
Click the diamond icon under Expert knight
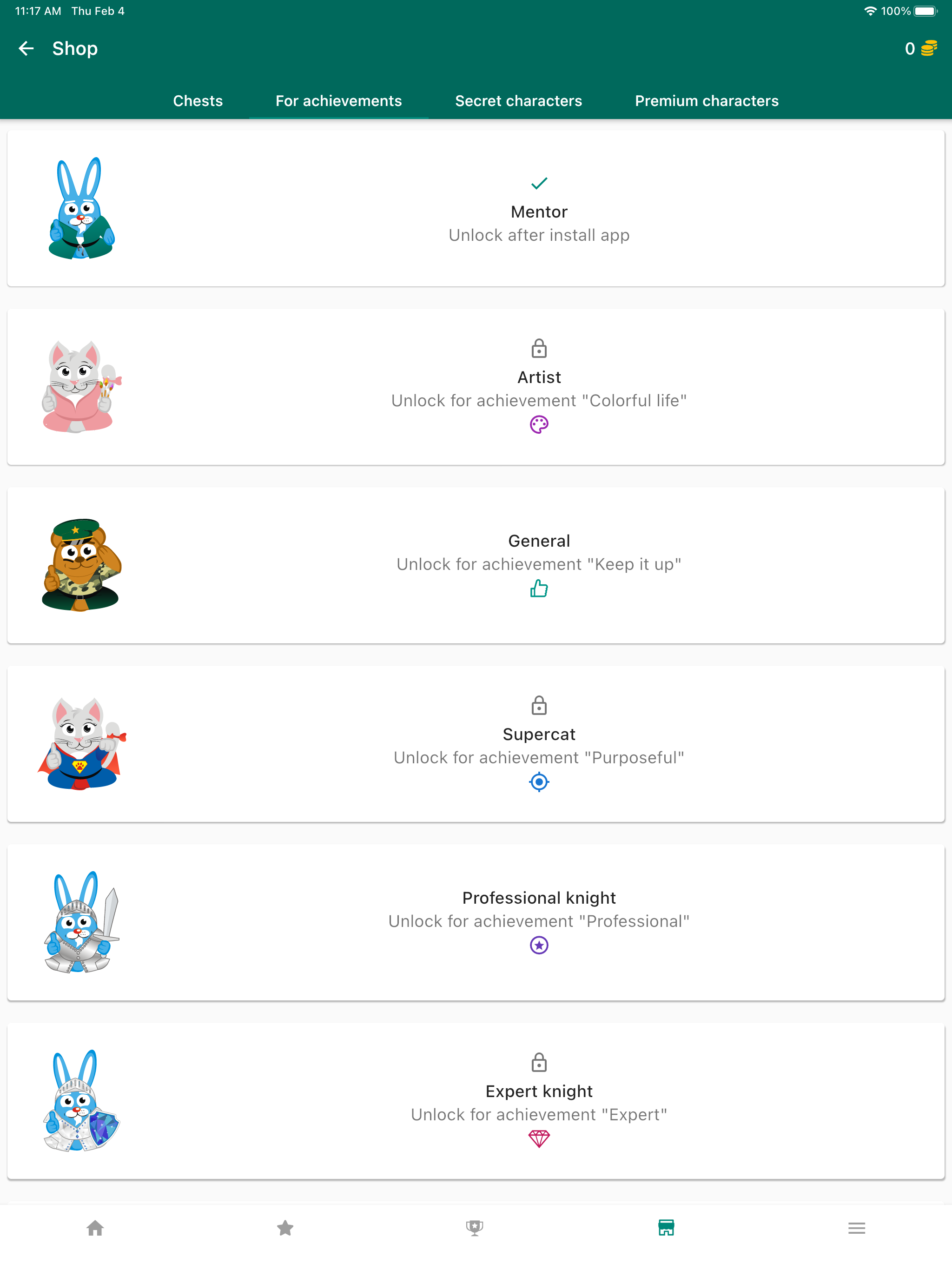coord(539,1138)
